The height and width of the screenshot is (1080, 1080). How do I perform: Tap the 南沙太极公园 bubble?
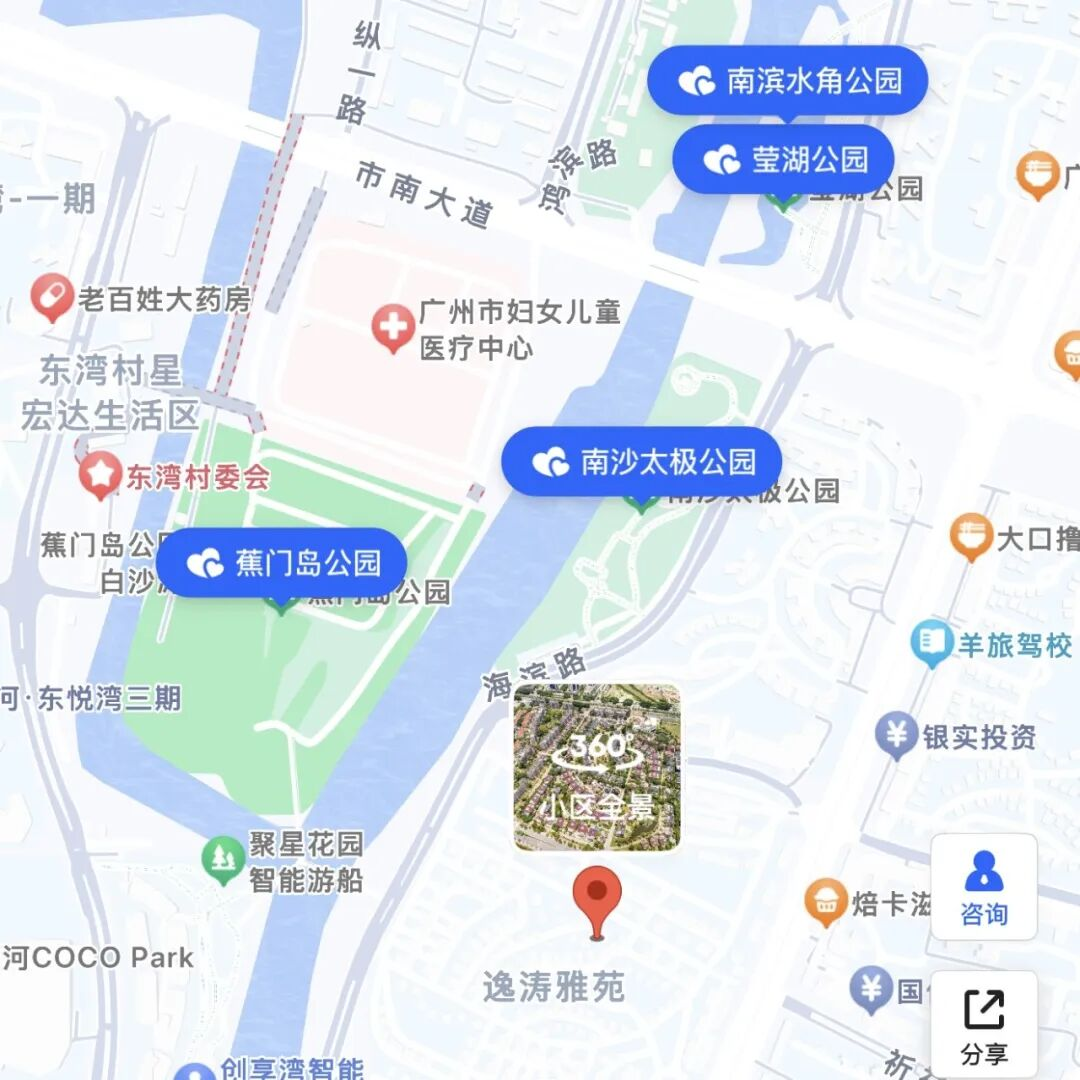[x=641, y=462]
